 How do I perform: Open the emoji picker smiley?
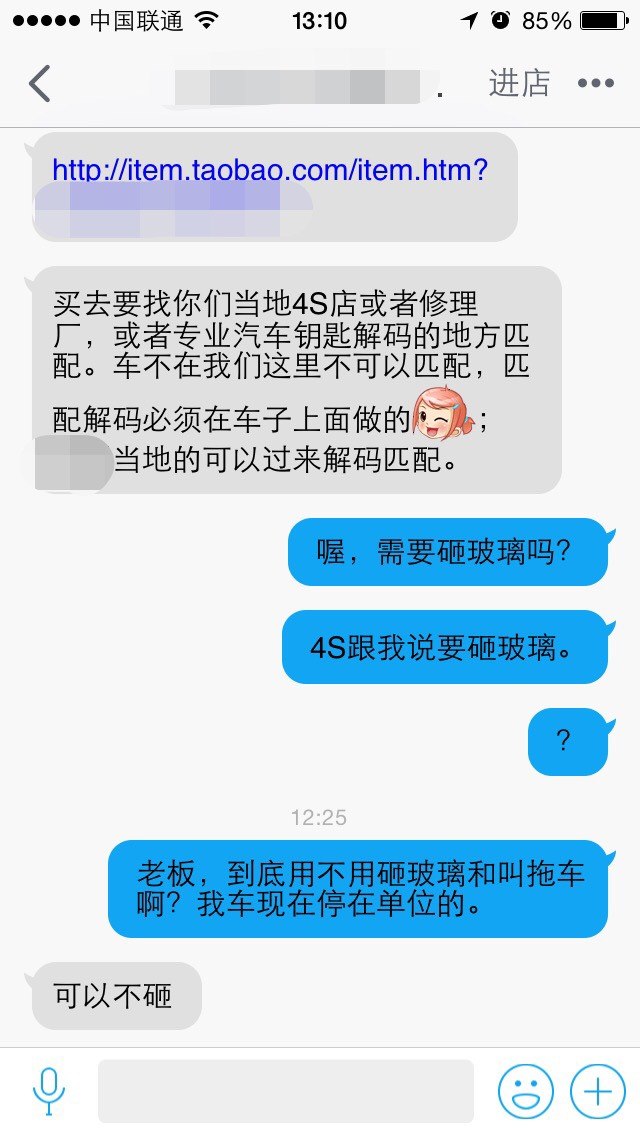click(526, 1091)
